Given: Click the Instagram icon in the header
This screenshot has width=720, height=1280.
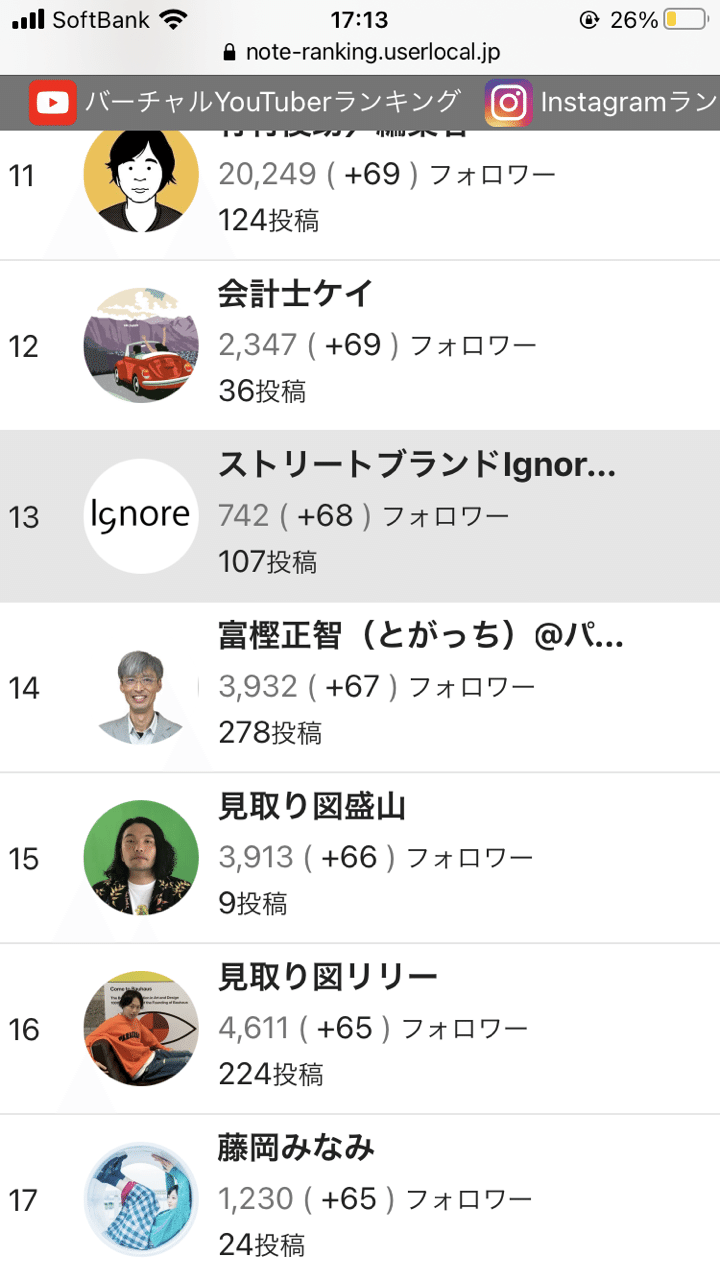Looking at the screenshot, I should tap(511, 102).
